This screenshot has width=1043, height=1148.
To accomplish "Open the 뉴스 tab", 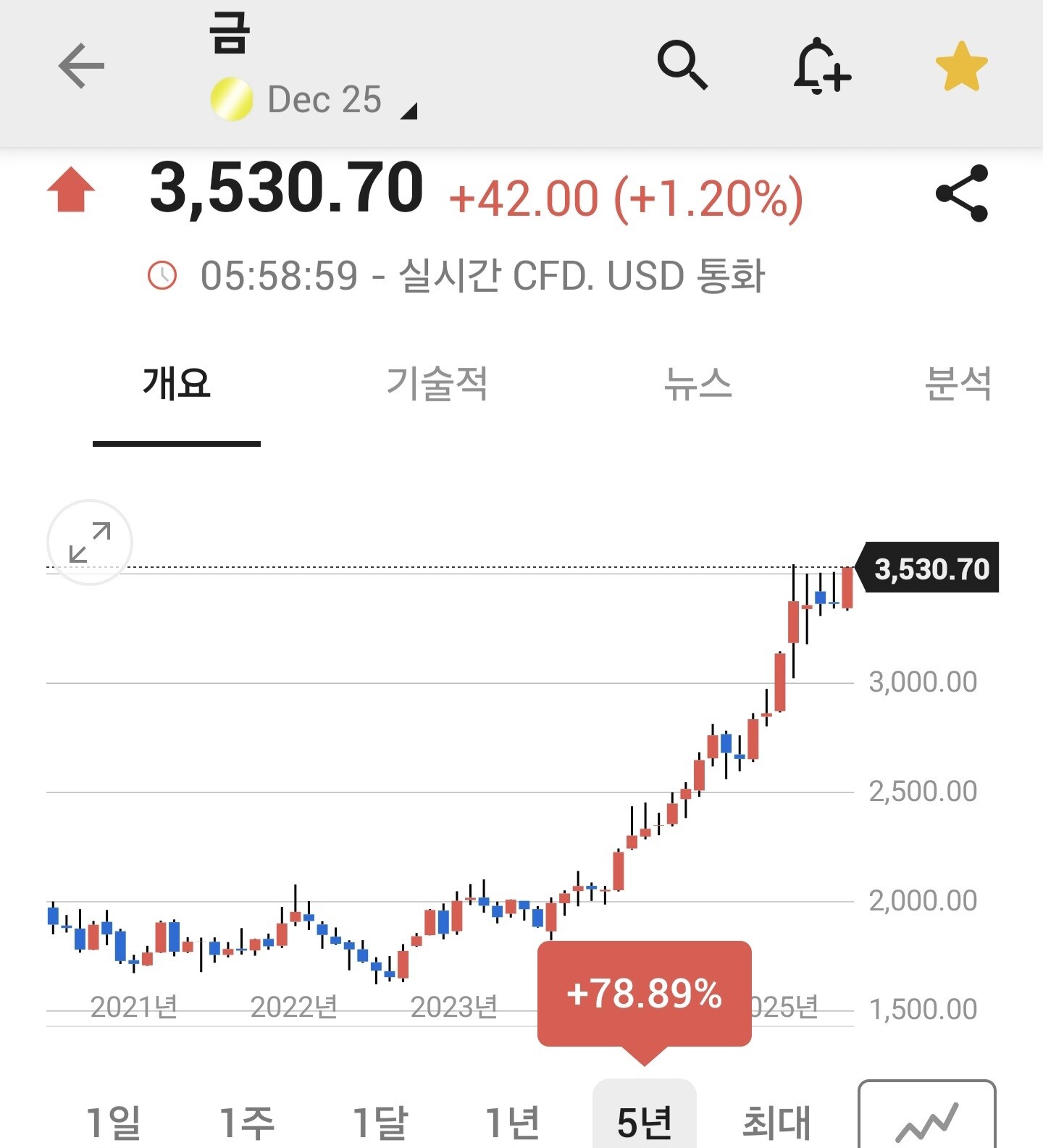I will 698,383.
